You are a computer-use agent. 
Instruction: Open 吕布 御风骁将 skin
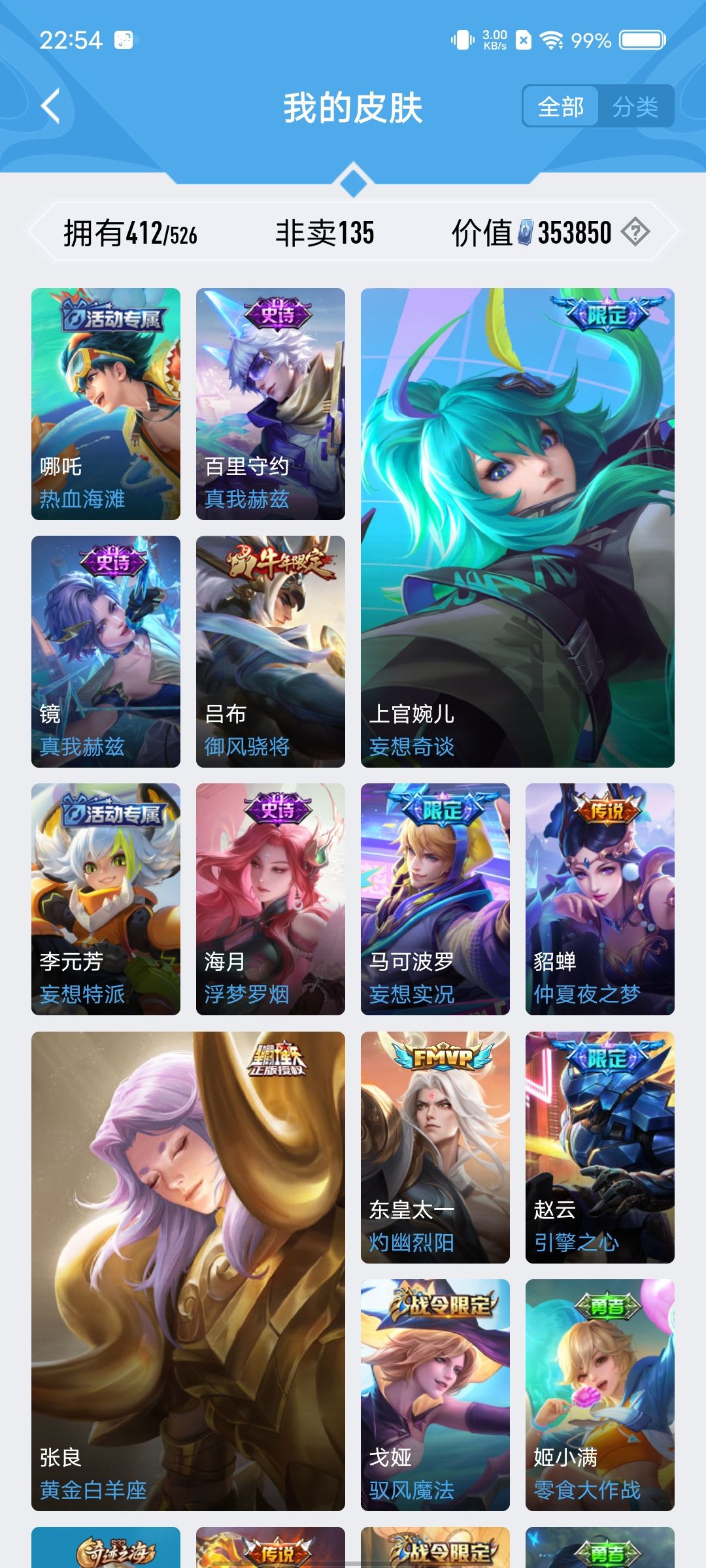point(271,651)
